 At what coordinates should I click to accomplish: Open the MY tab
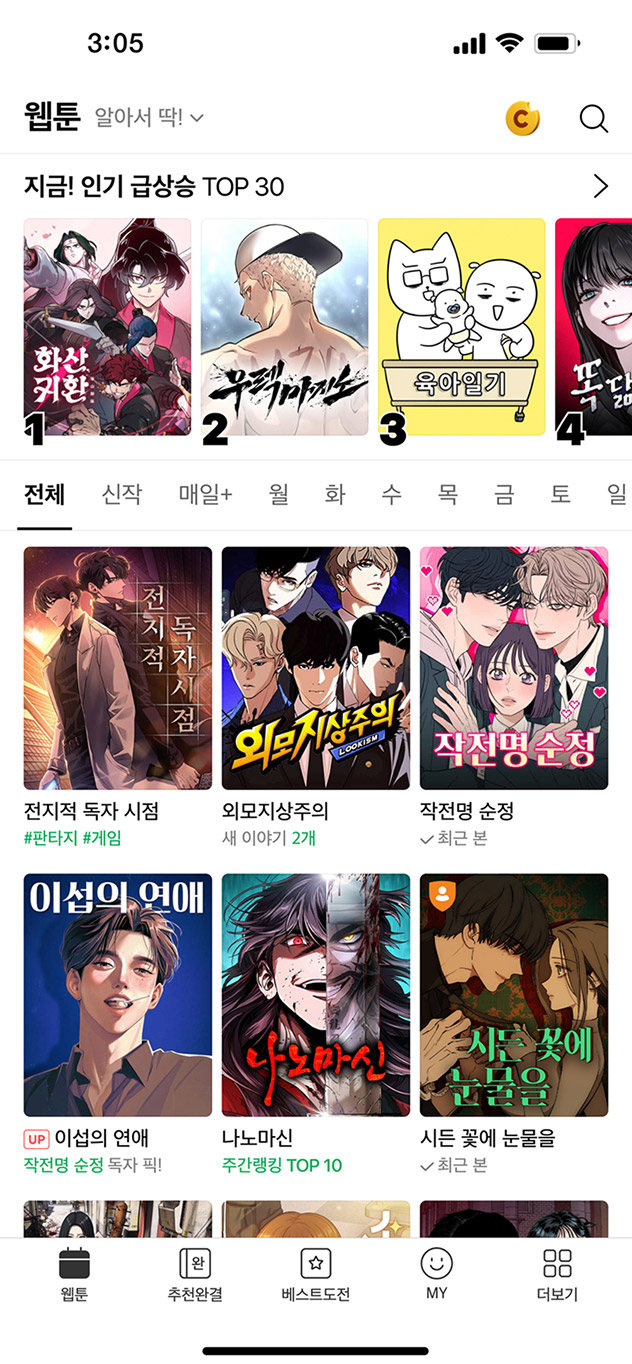pyautogui.click(x=436, y=1274)
